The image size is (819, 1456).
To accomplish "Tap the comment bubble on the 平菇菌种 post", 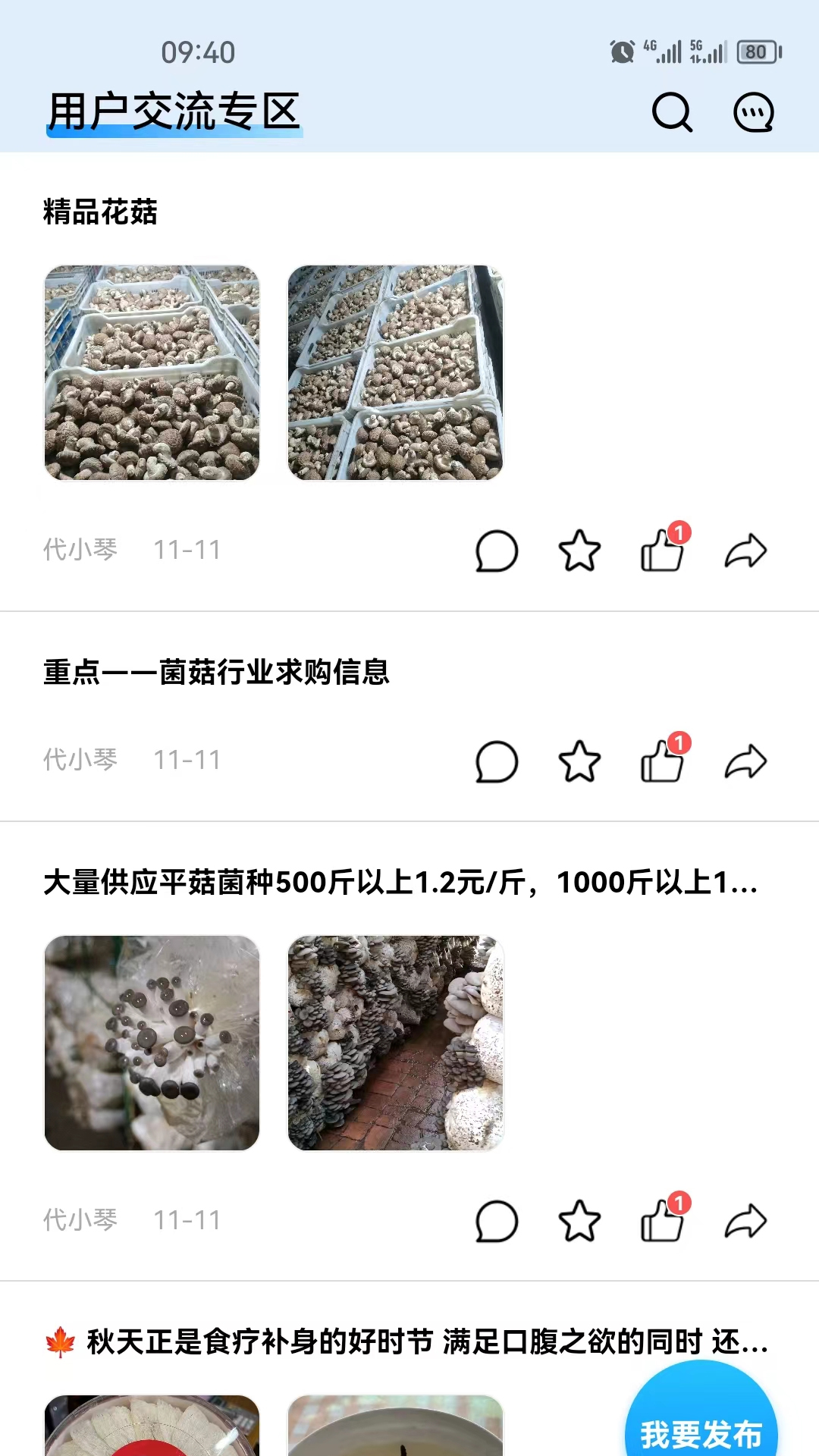I will click(497, 1221).
